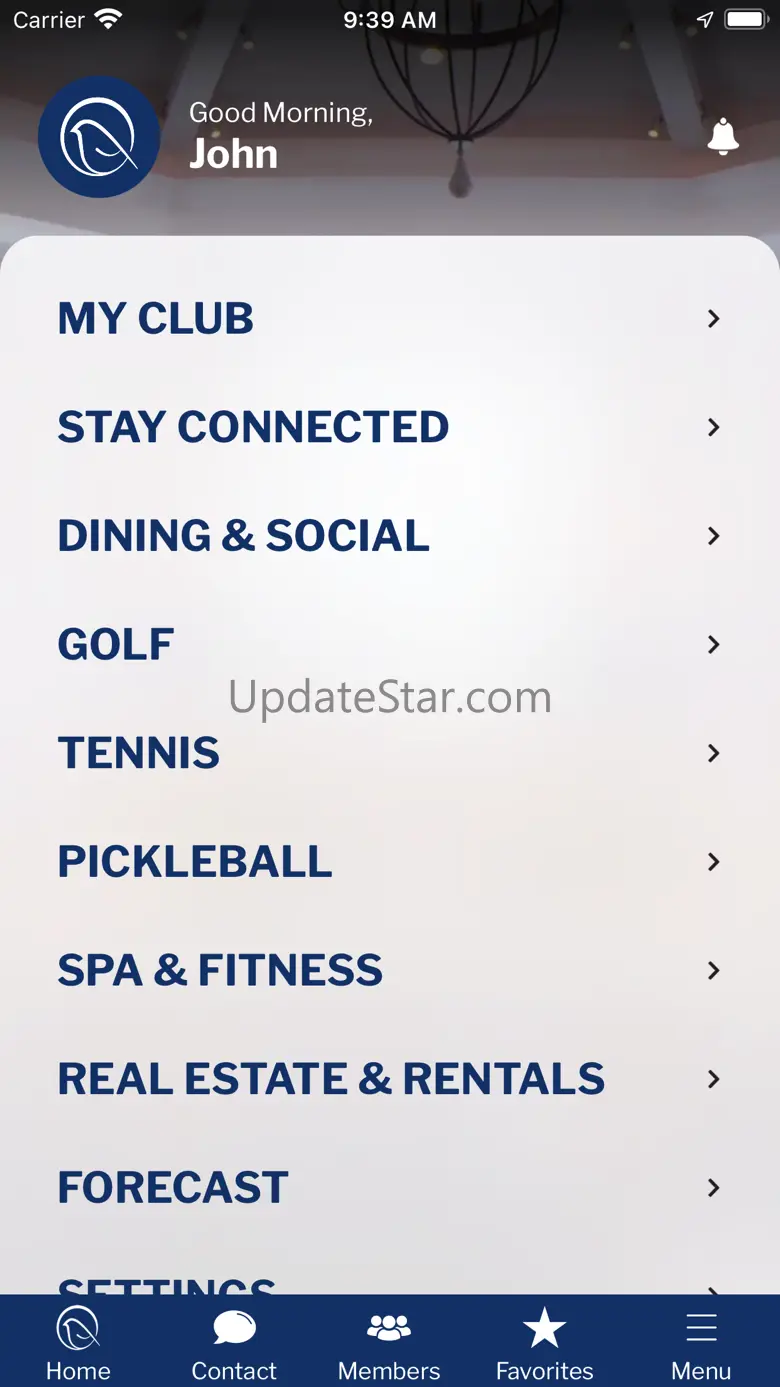View the Pickleball section
The width and height of the screenshot is (780, 1387).
pos(389,862)
